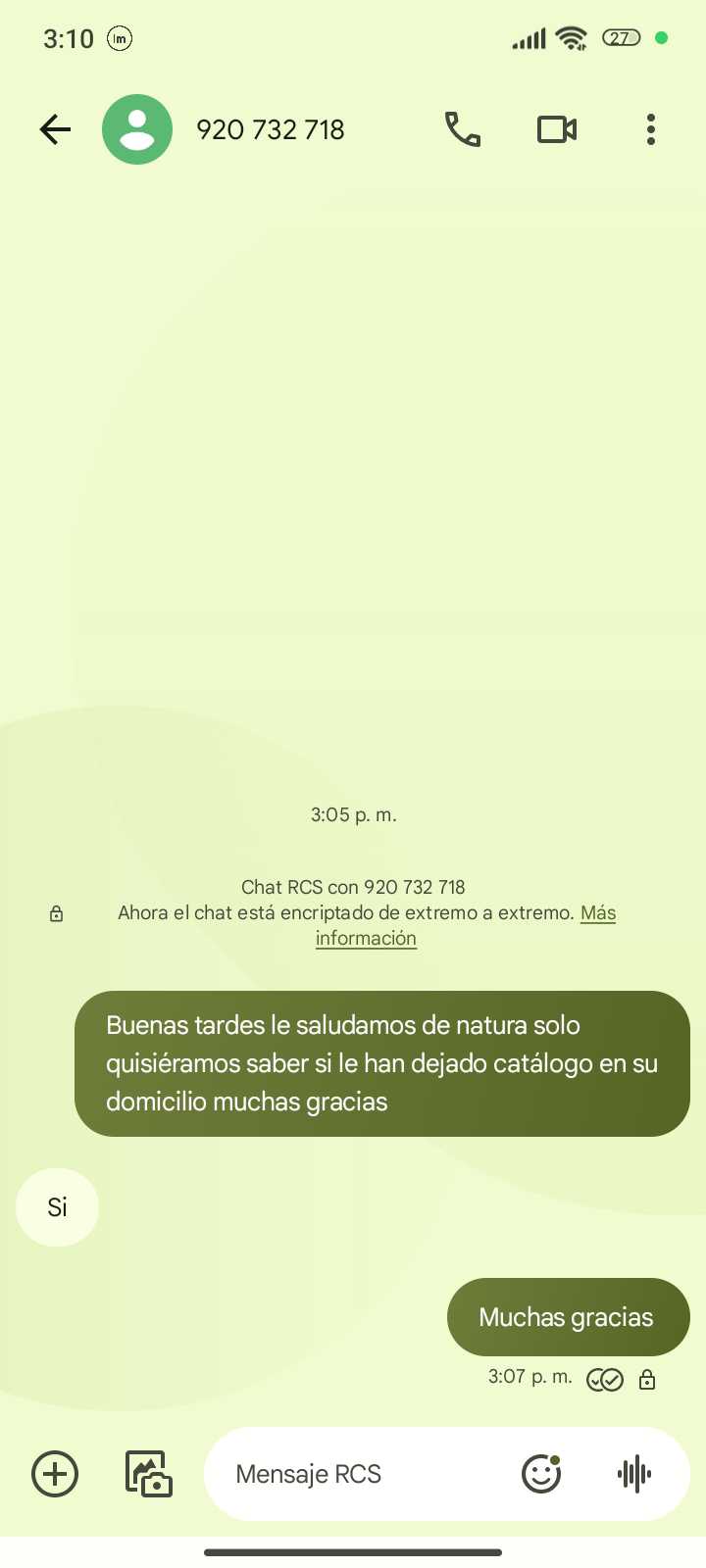This screenshot has width=706, height=1568.
Task: Open the plus attachments menu
Action: coord(55,1474)
